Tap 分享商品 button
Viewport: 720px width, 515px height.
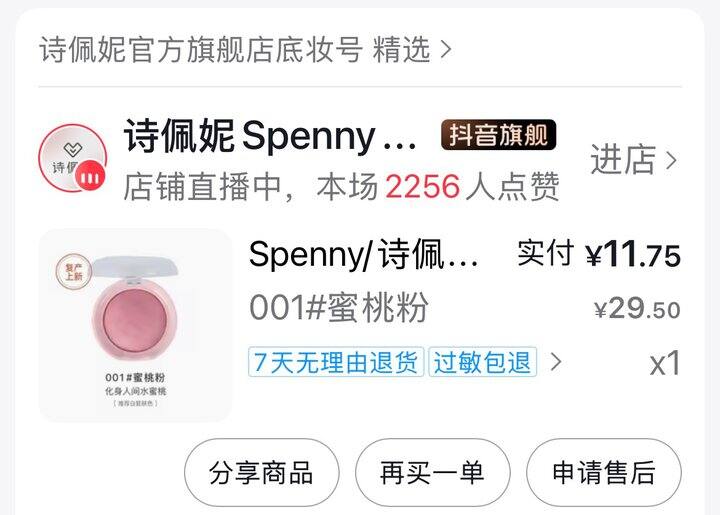pos(262,473)
